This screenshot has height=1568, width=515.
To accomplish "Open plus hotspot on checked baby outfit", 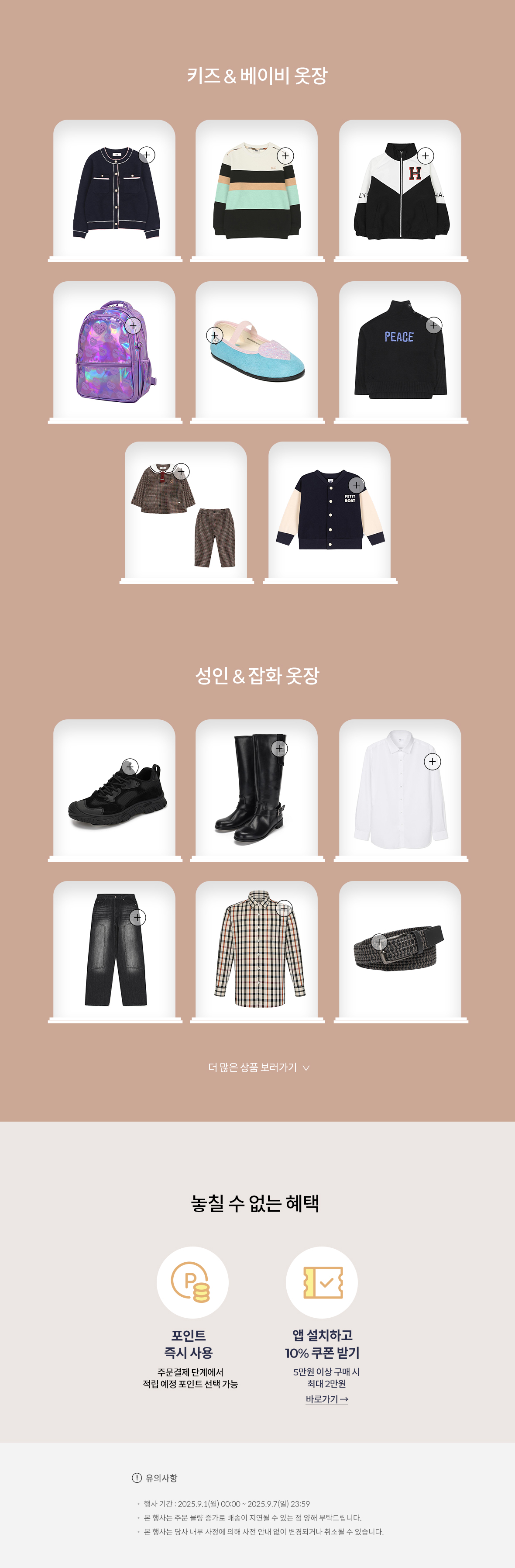I will 181,471.
